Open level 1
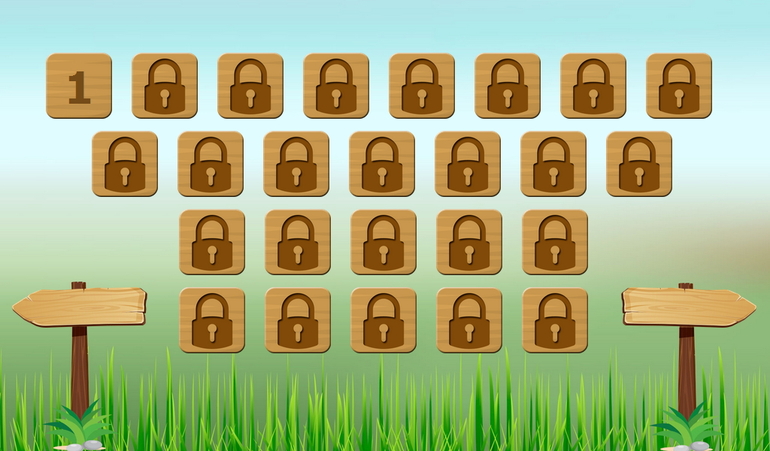The width and height of the screenshot is (770, 451). point(79,86)
